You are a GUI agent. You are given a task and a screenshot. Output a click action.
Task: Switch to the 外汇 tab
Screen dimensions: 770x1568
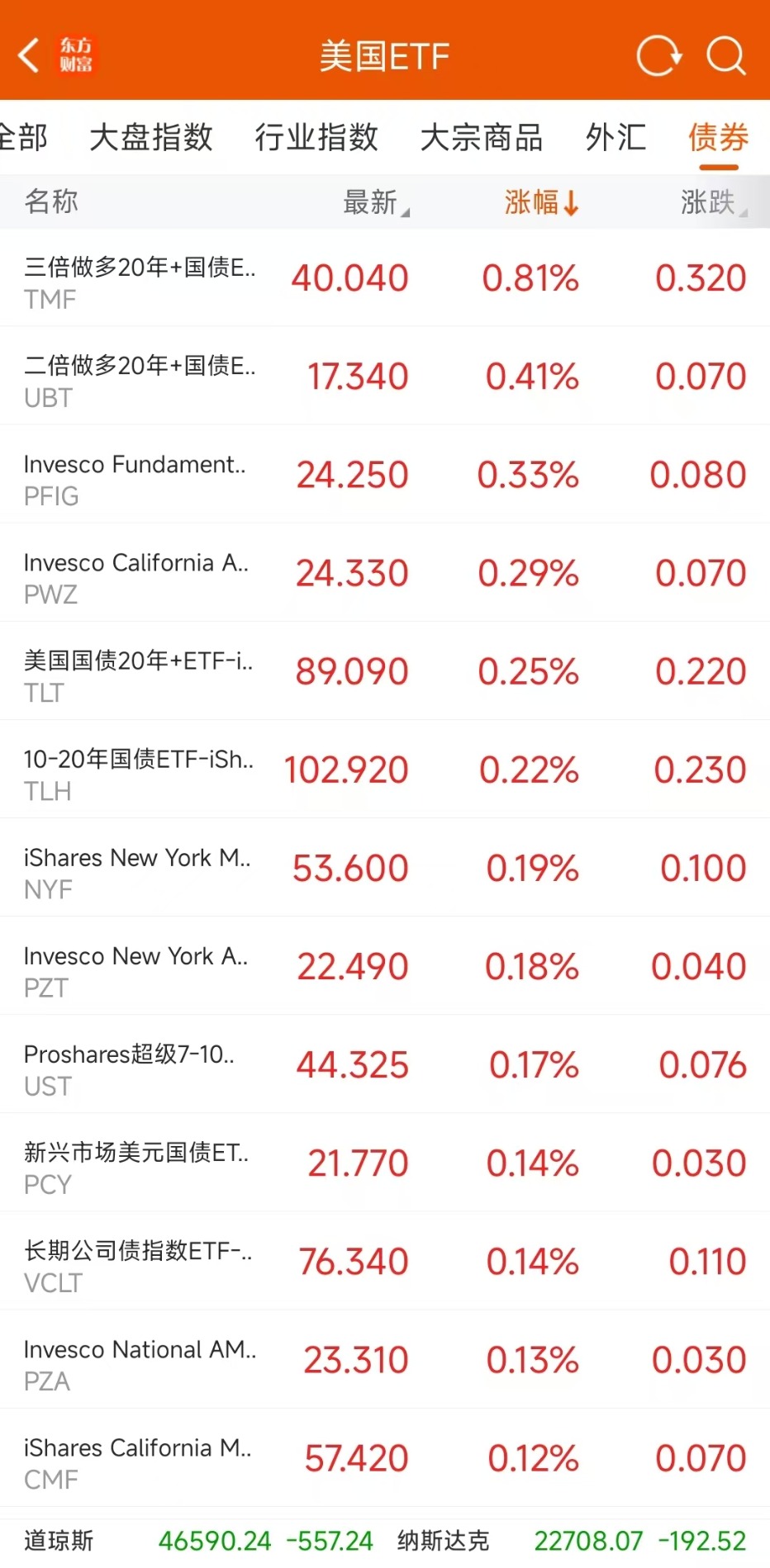(x=616, y=137)
